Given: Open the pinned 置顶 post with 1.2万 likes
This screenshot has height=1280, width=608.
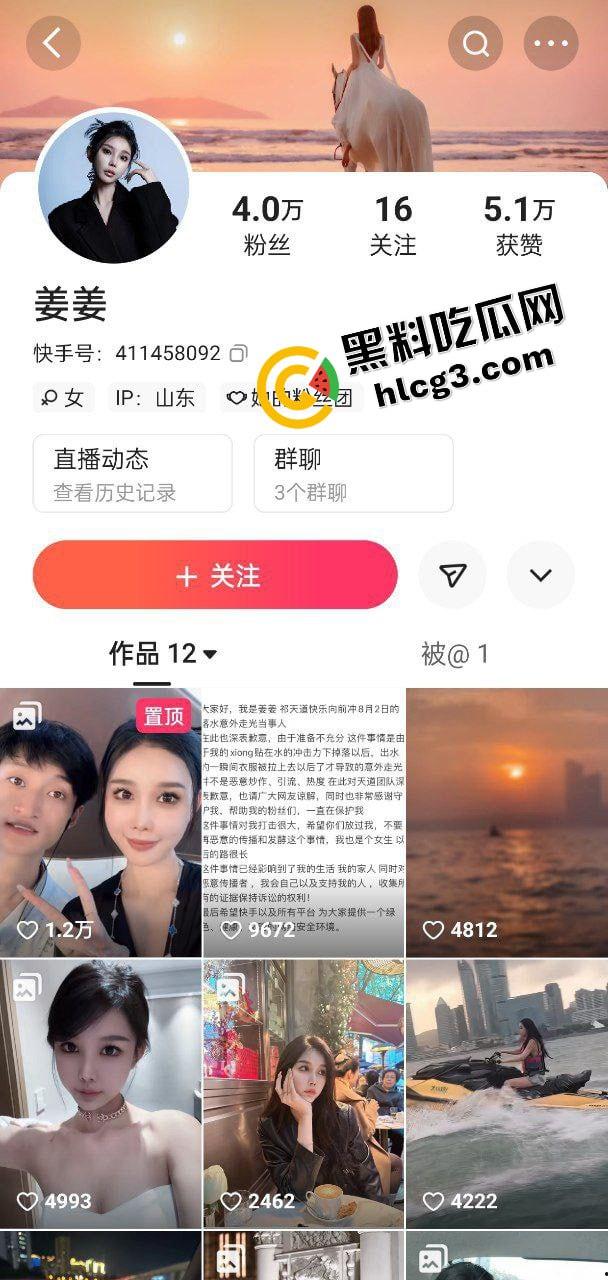Looking at the screenshot, I should [x=100, y=822].
